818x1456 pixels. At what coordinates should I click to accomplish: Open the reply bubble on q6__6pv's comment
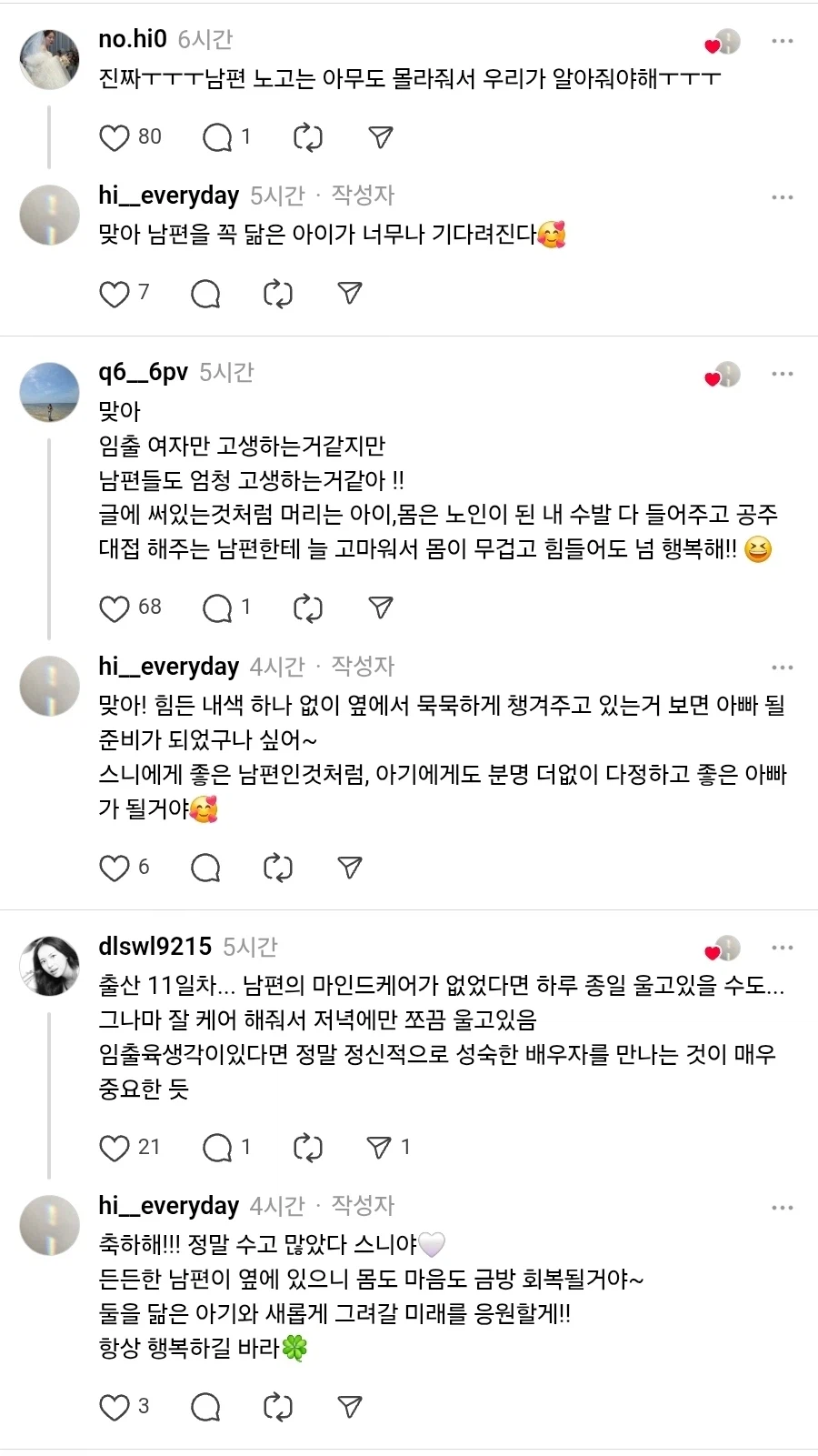pyautogui.click(x=217, y=608)
